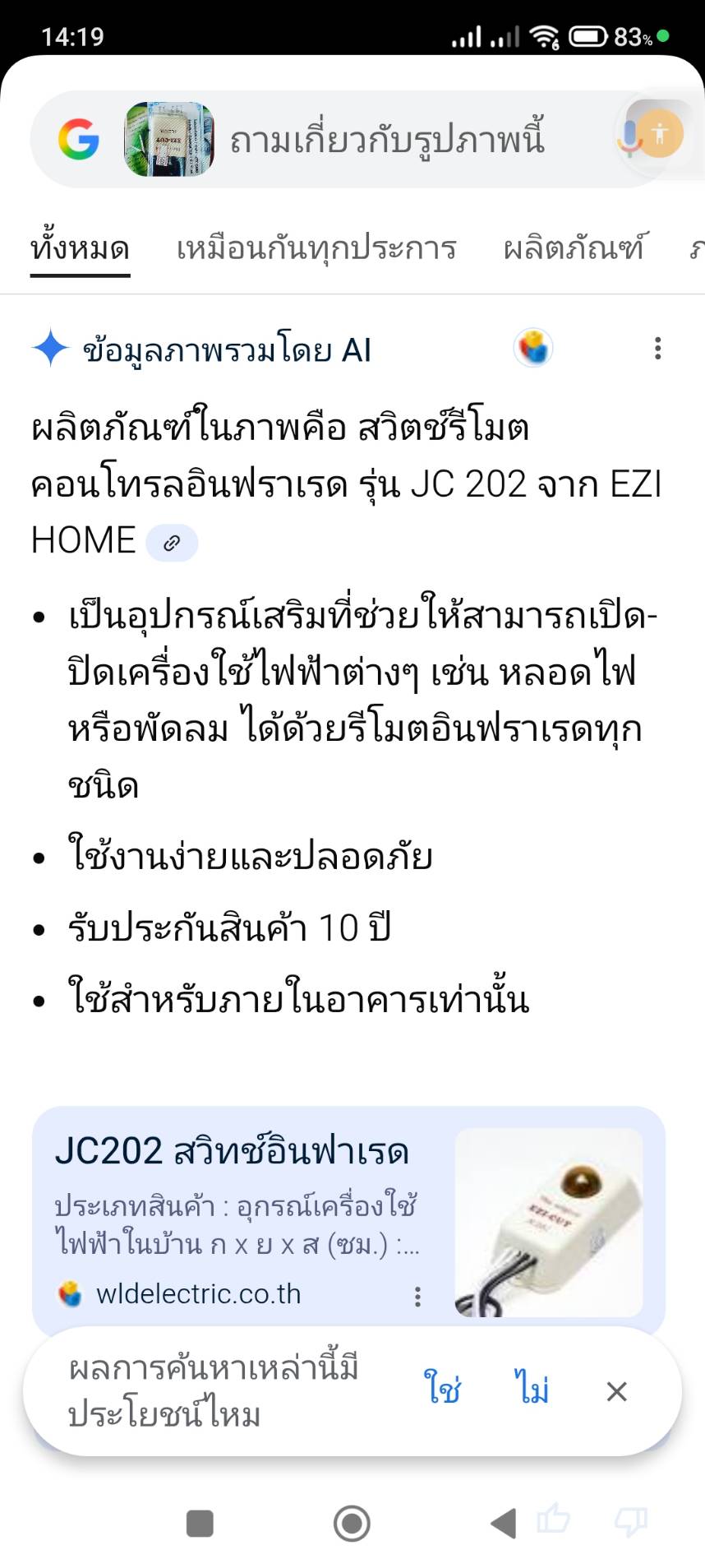Switch to the ทั้งหมด tab
Viewport: 705px width, 1568px height.
[80, 248]
